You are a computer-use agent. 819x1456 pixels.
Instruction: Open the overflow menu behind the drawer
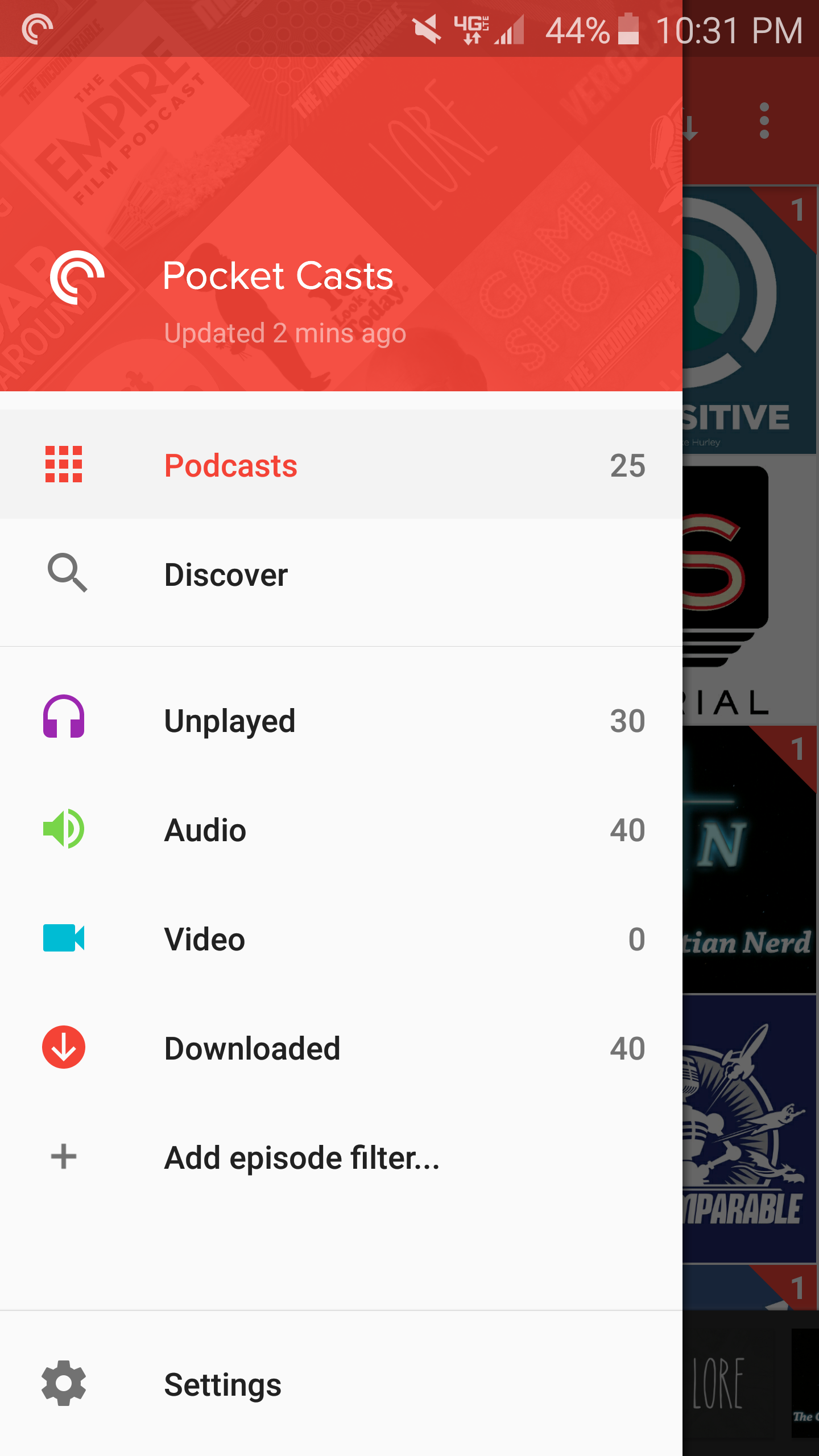point(764,121)
